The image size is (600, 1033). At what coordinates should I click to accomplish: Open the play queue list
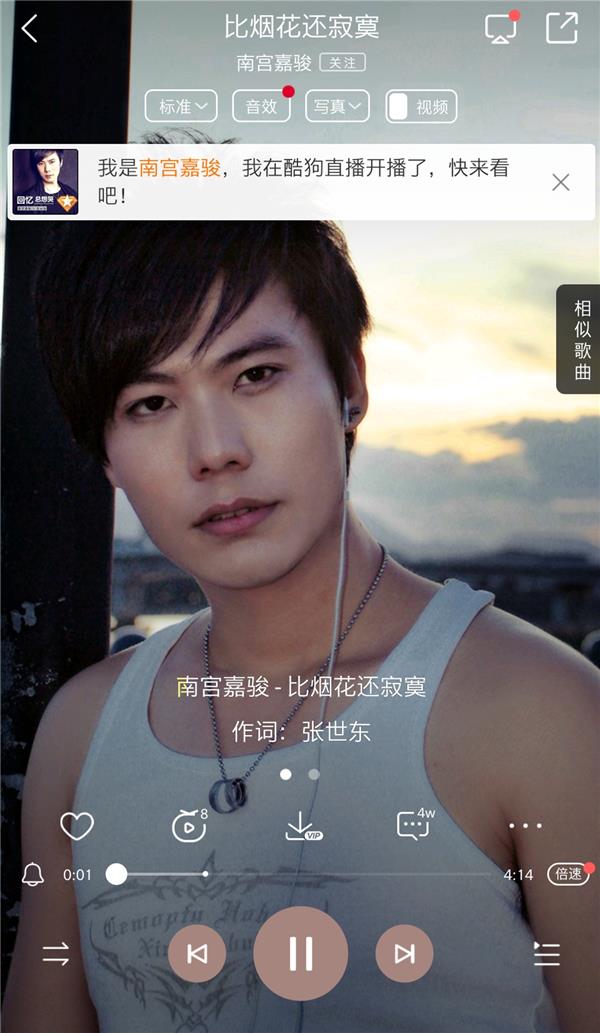click(x=546, y=954)
